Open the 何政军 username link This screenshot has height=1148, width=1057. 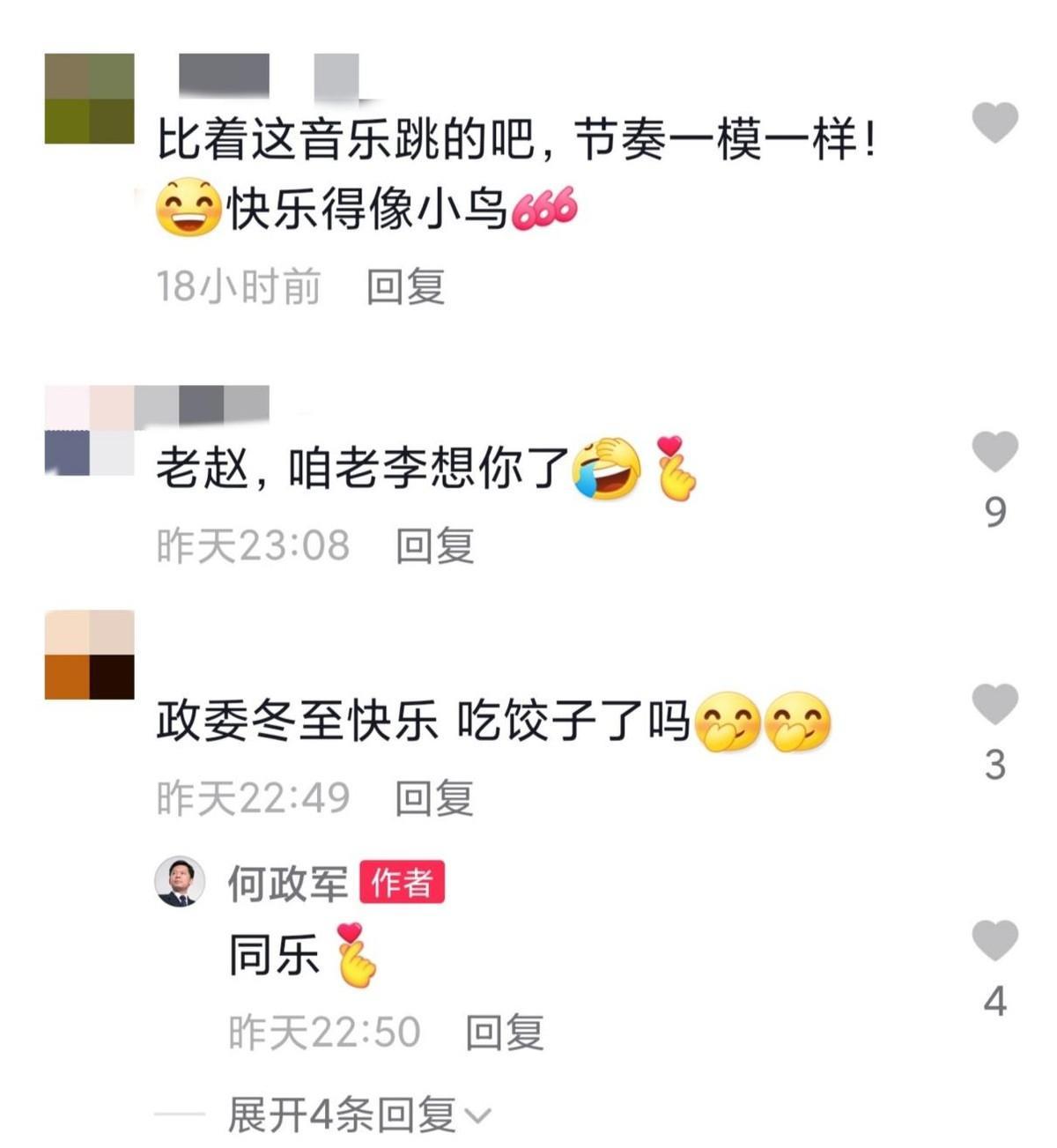click(287, 883)
